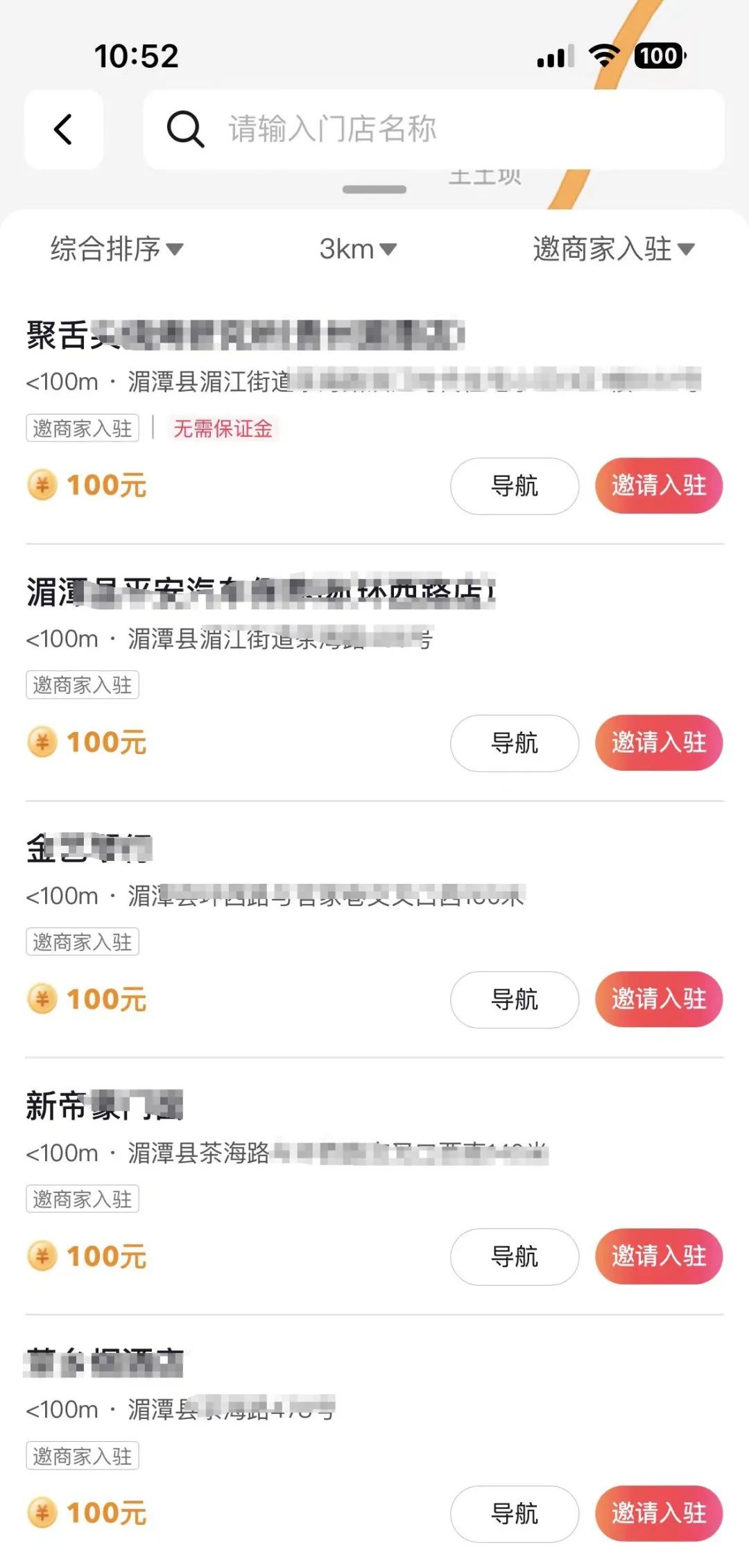Navigate to the store starting with 聚舌
Image resolution: width=749 pixels, height=1568 pixels.
point(515,486)
